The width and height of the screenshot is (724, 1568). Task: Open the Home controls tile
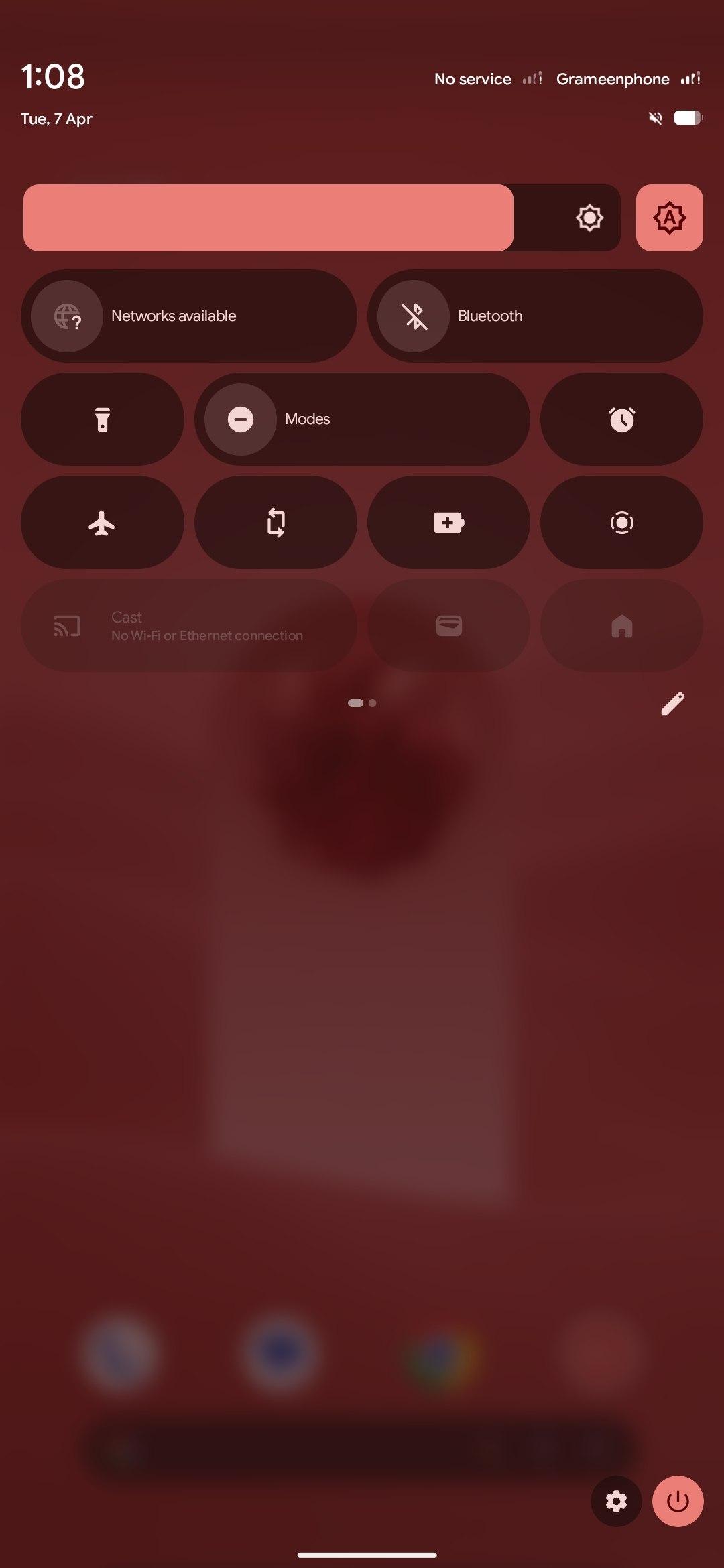coord(621,626)
